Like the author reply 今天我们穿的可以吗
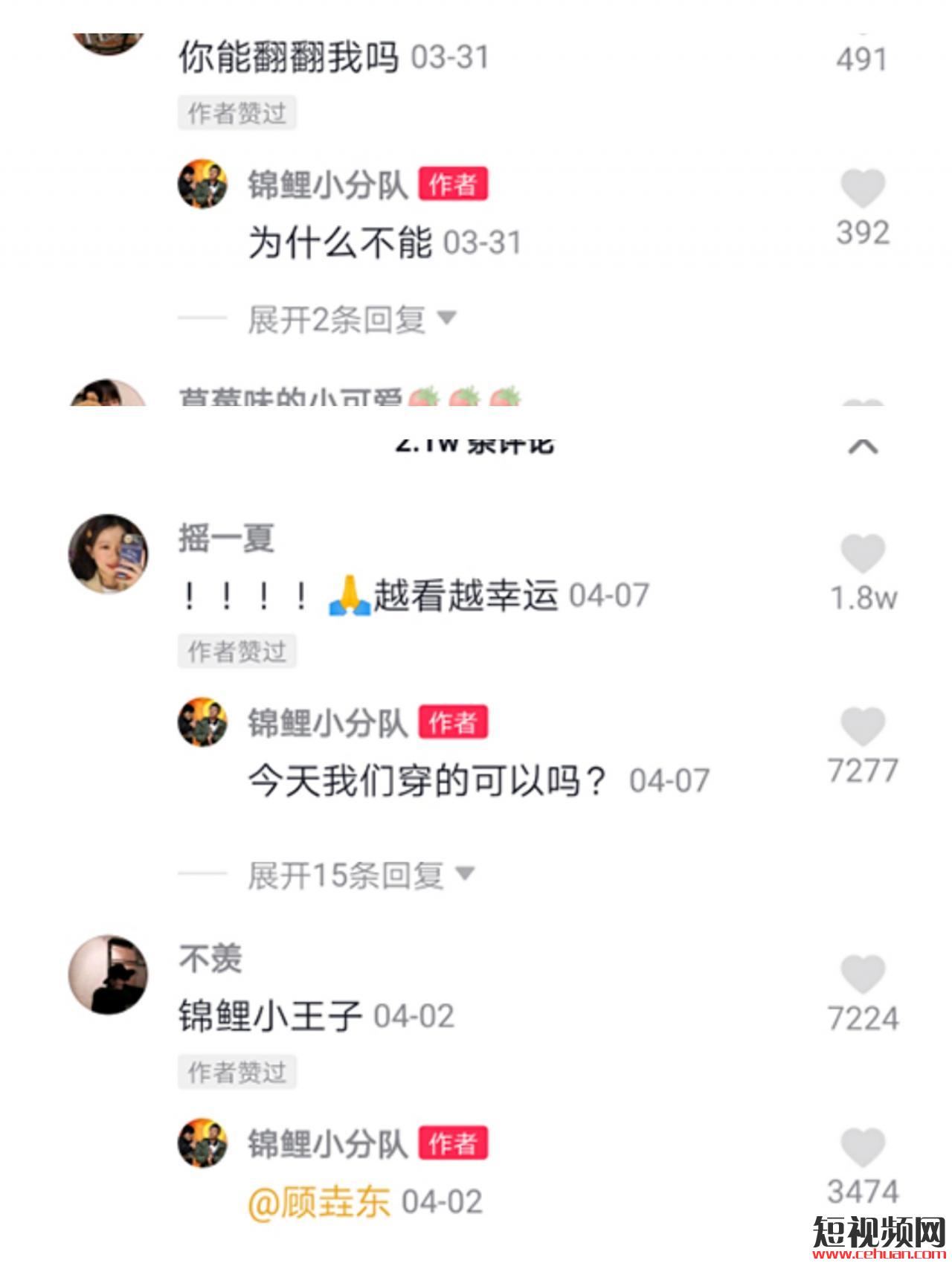Image resolution: width=952 pixels, height=1269 pixels. [863, 726]
